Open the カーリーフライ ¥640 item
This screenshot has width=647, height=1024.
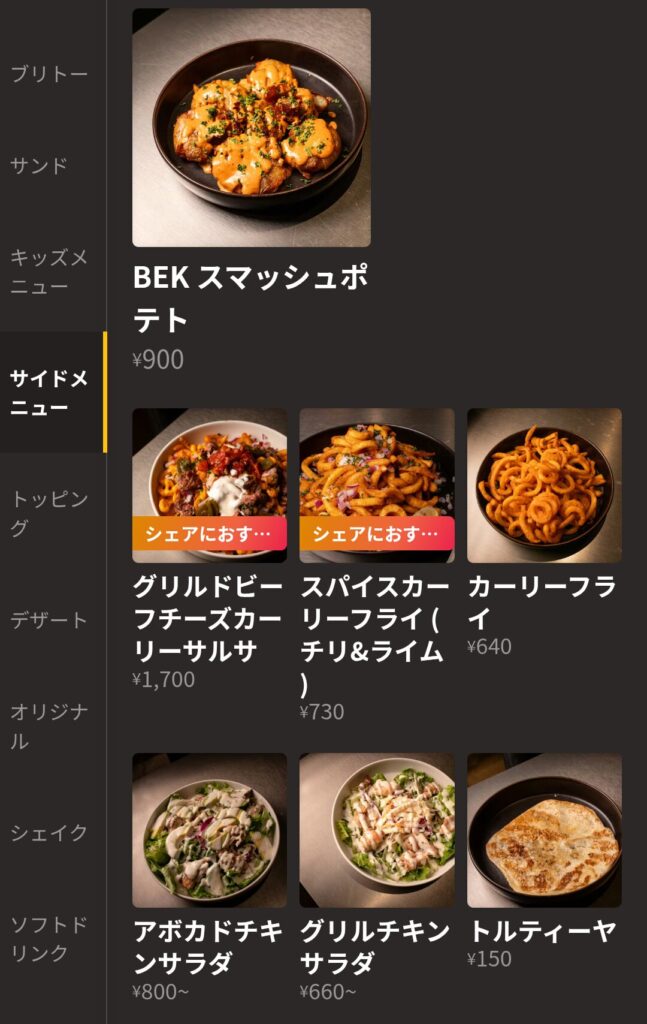(x=544, y=484)
